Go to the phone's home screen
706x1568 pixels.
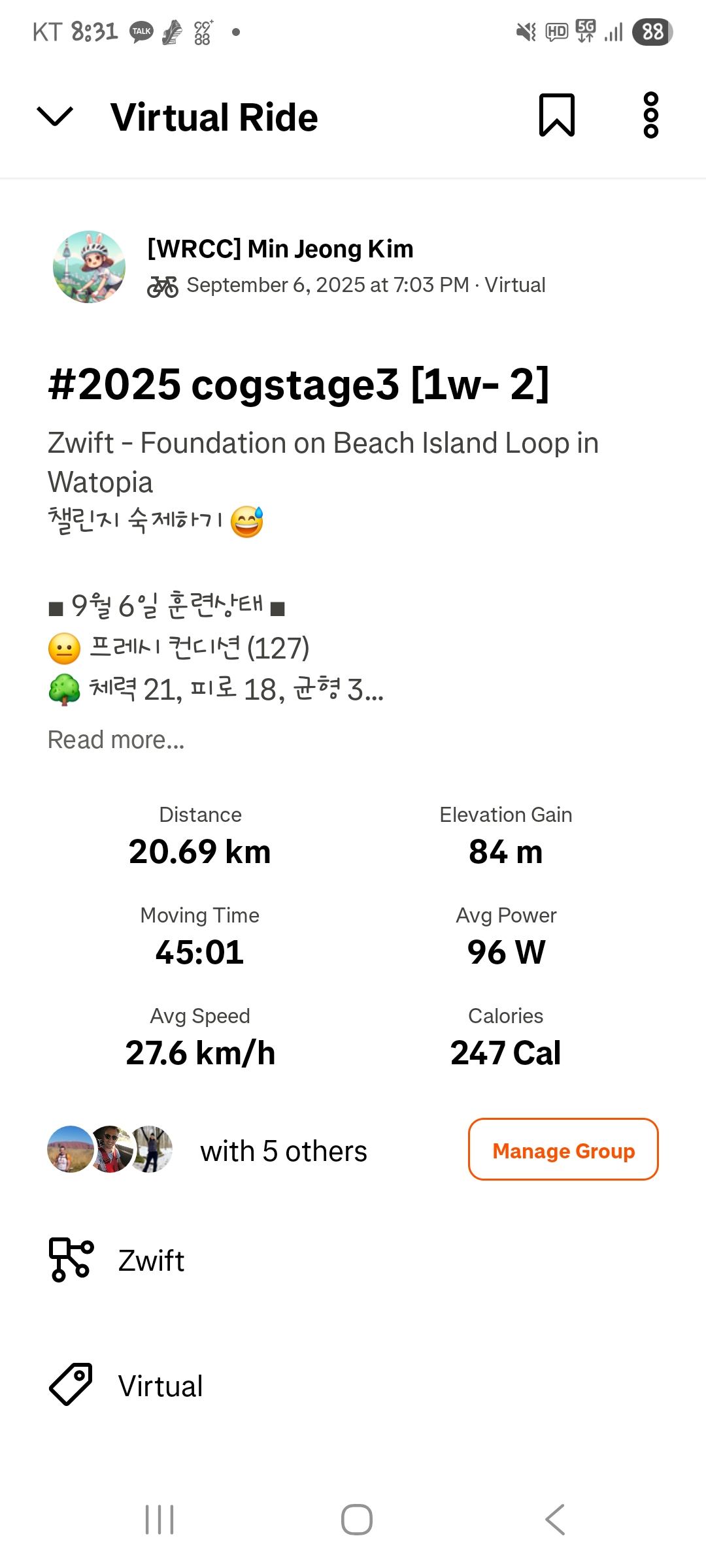[x=356, y=1519]
